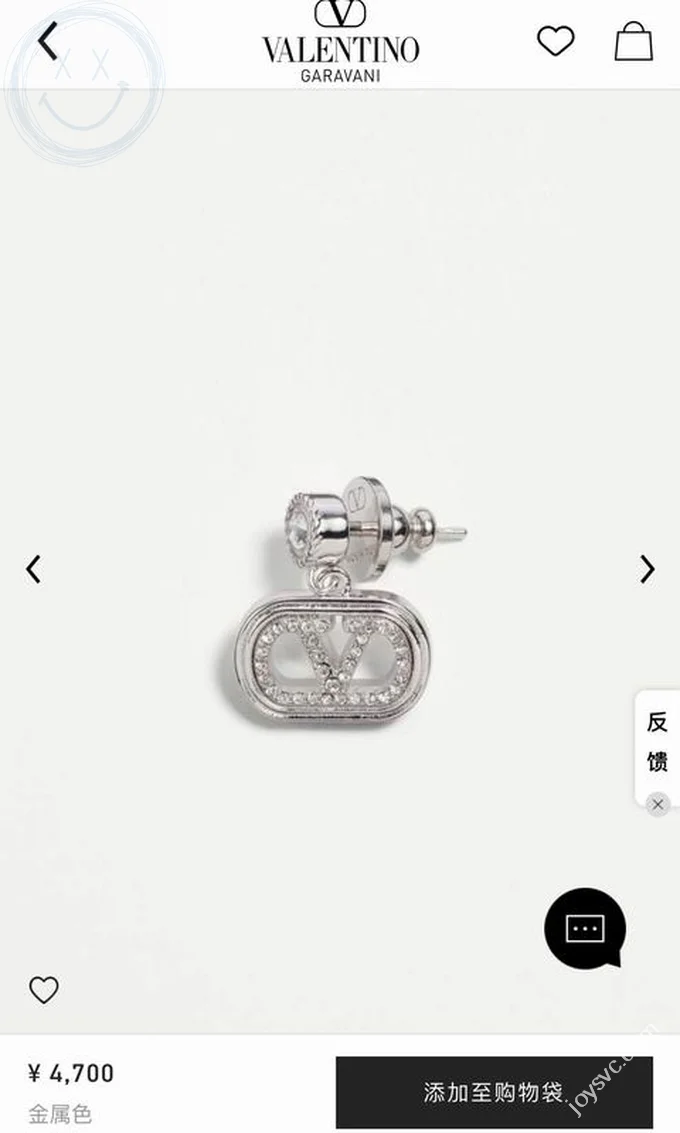Image resolution: width=680 pixels, height=1133 pixels.
Task: Open the live chat bubble
Action: point(585,929)
